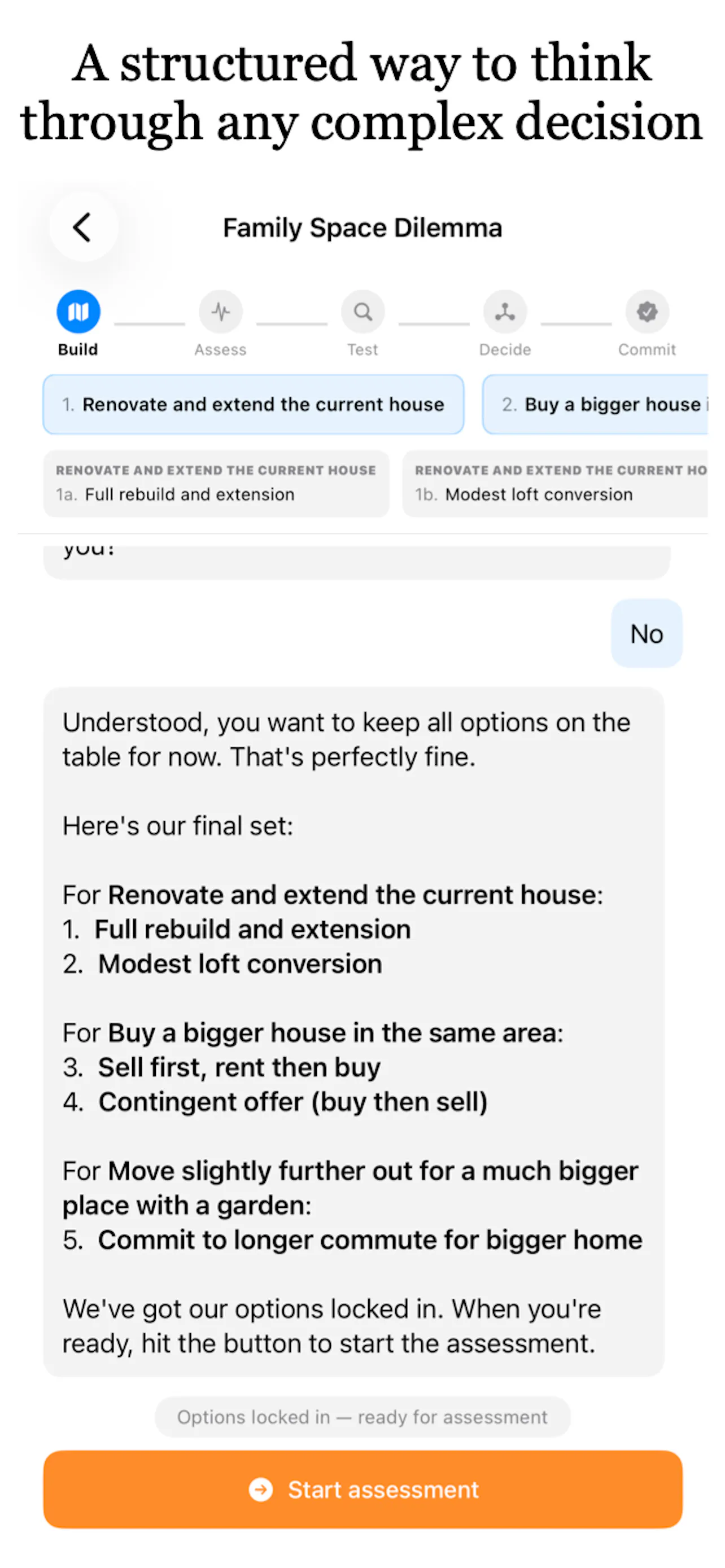Tap Start assessment

[x=363, y=1489]
